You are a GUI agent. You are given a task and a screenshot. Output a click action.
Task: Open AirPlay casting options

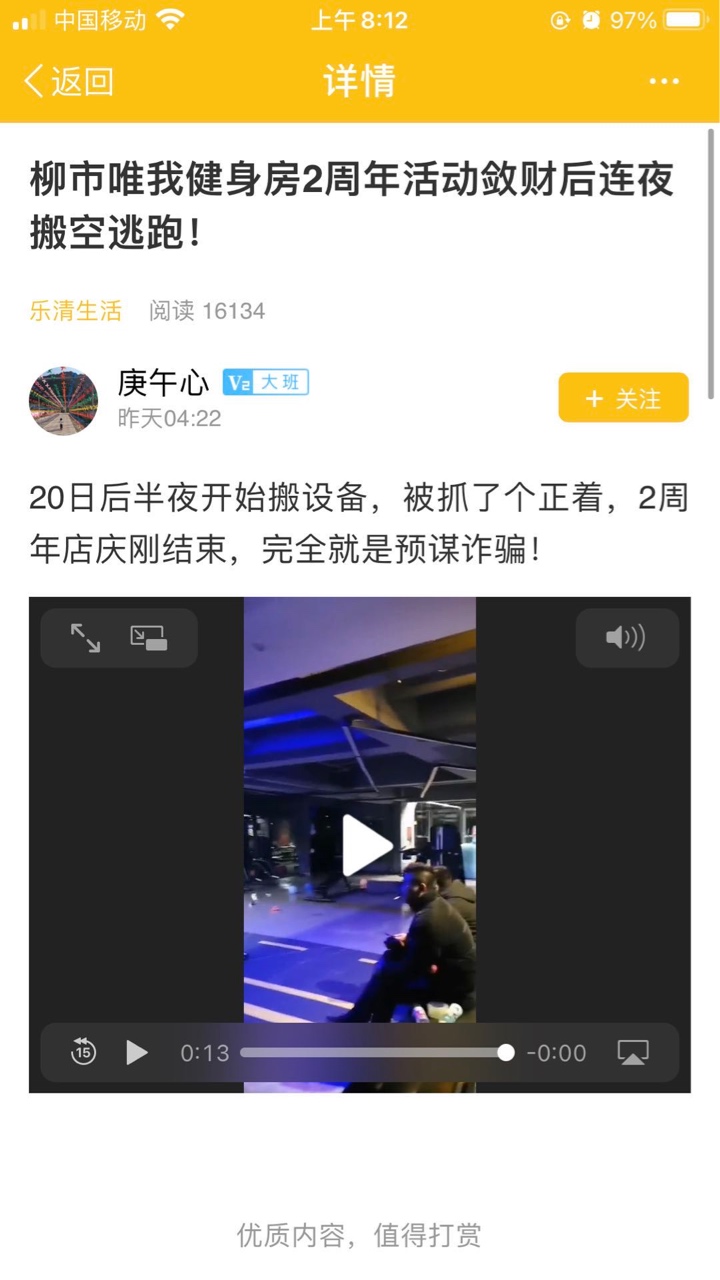pos(632,1052)
